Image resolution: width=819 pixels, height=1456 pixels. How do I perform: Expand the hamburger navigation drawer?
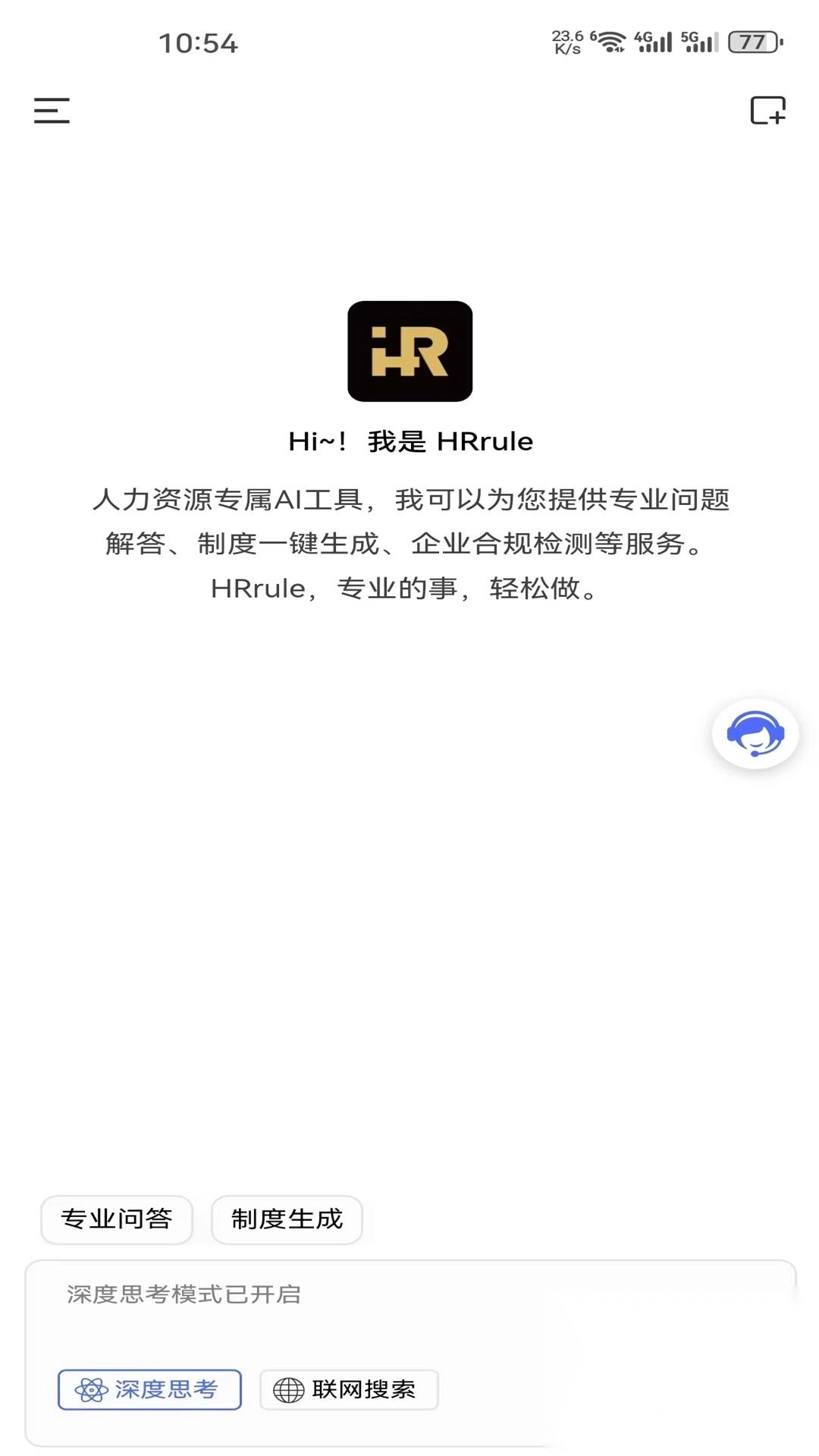click(x=51, y=111)
